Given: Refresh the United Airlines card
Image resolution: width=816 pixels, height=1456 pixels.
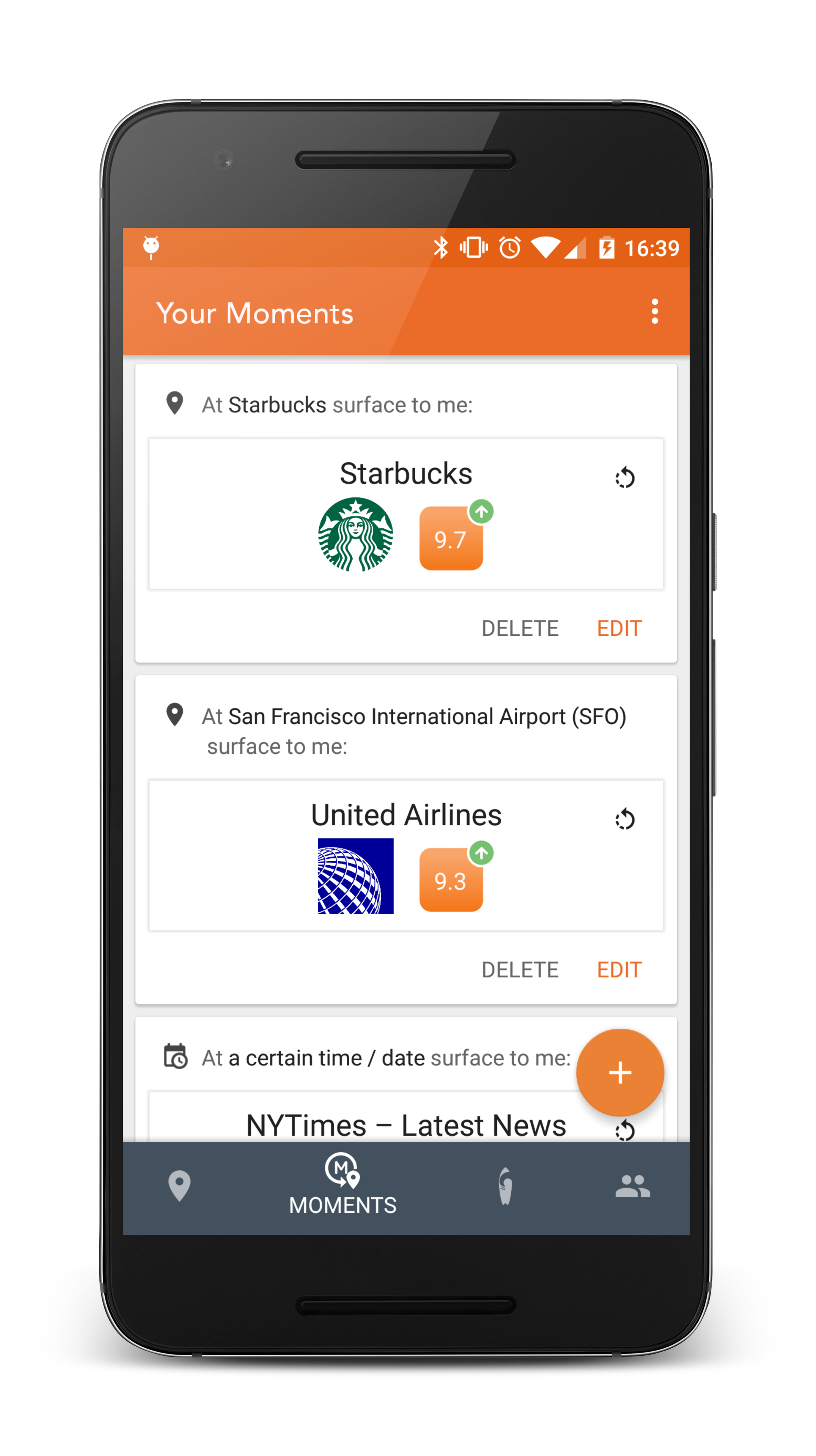Looking at the screenshot, I should tap(625, 819).
